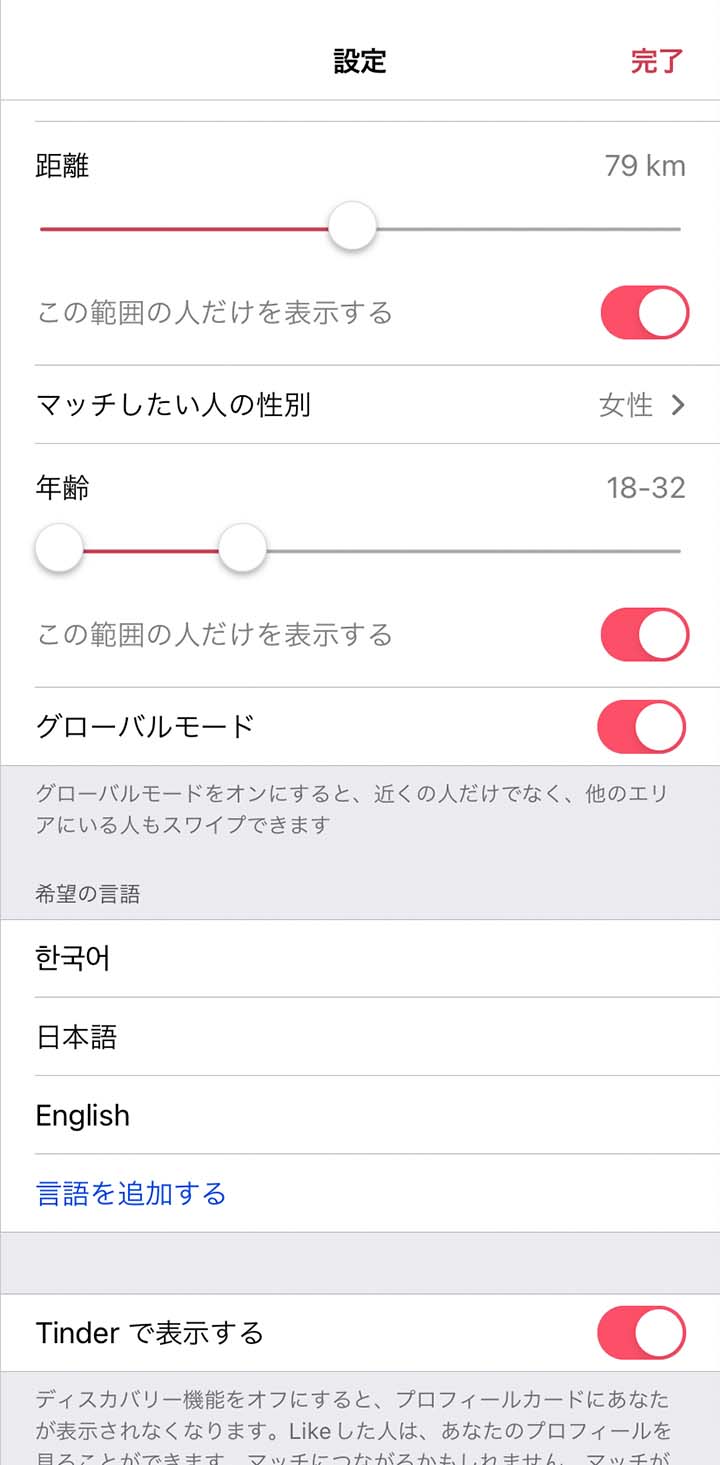This screenshot has height=1465, width=720.
Task: Select the 日本語 language row
Action: [x=360, y=1036]
